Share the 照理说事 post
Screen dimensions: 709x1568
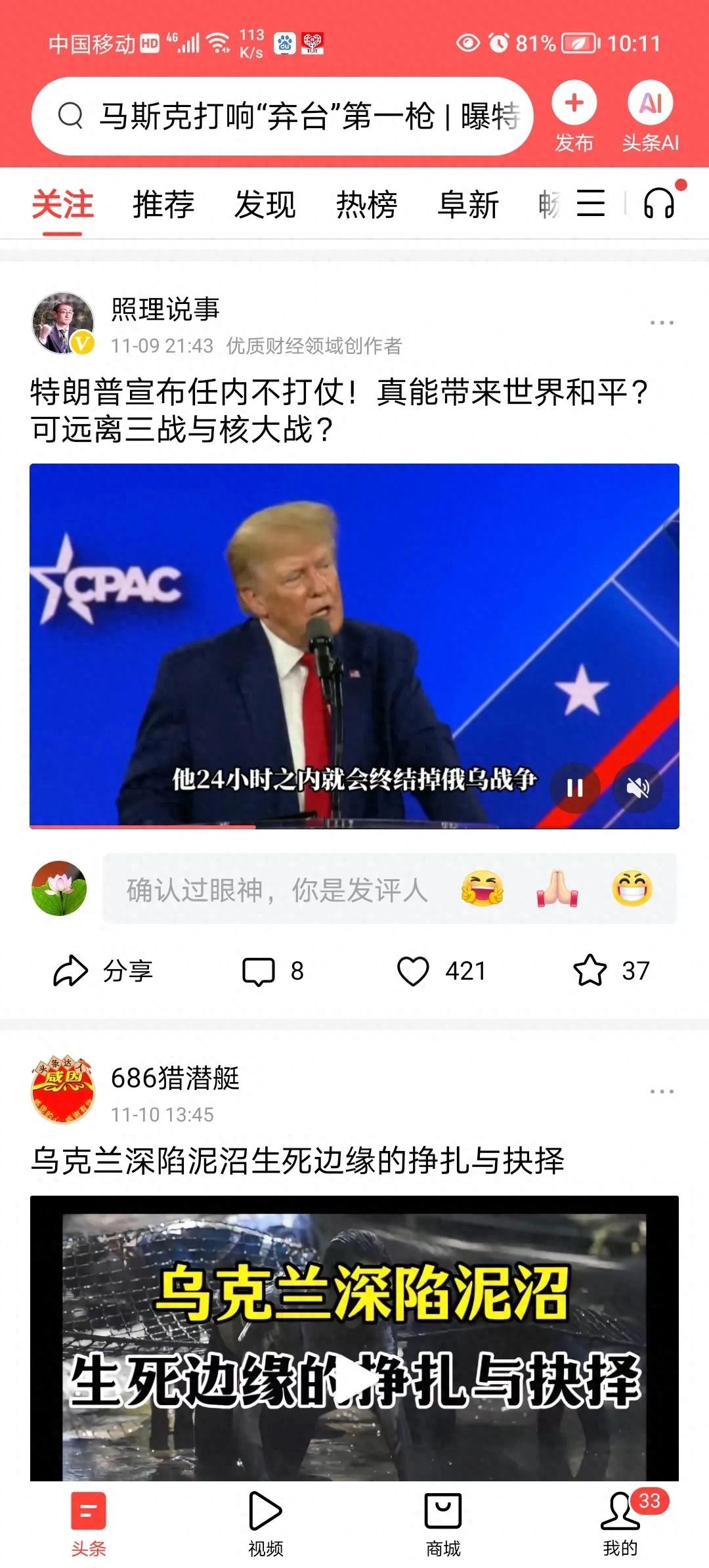[x=103, y=971]
